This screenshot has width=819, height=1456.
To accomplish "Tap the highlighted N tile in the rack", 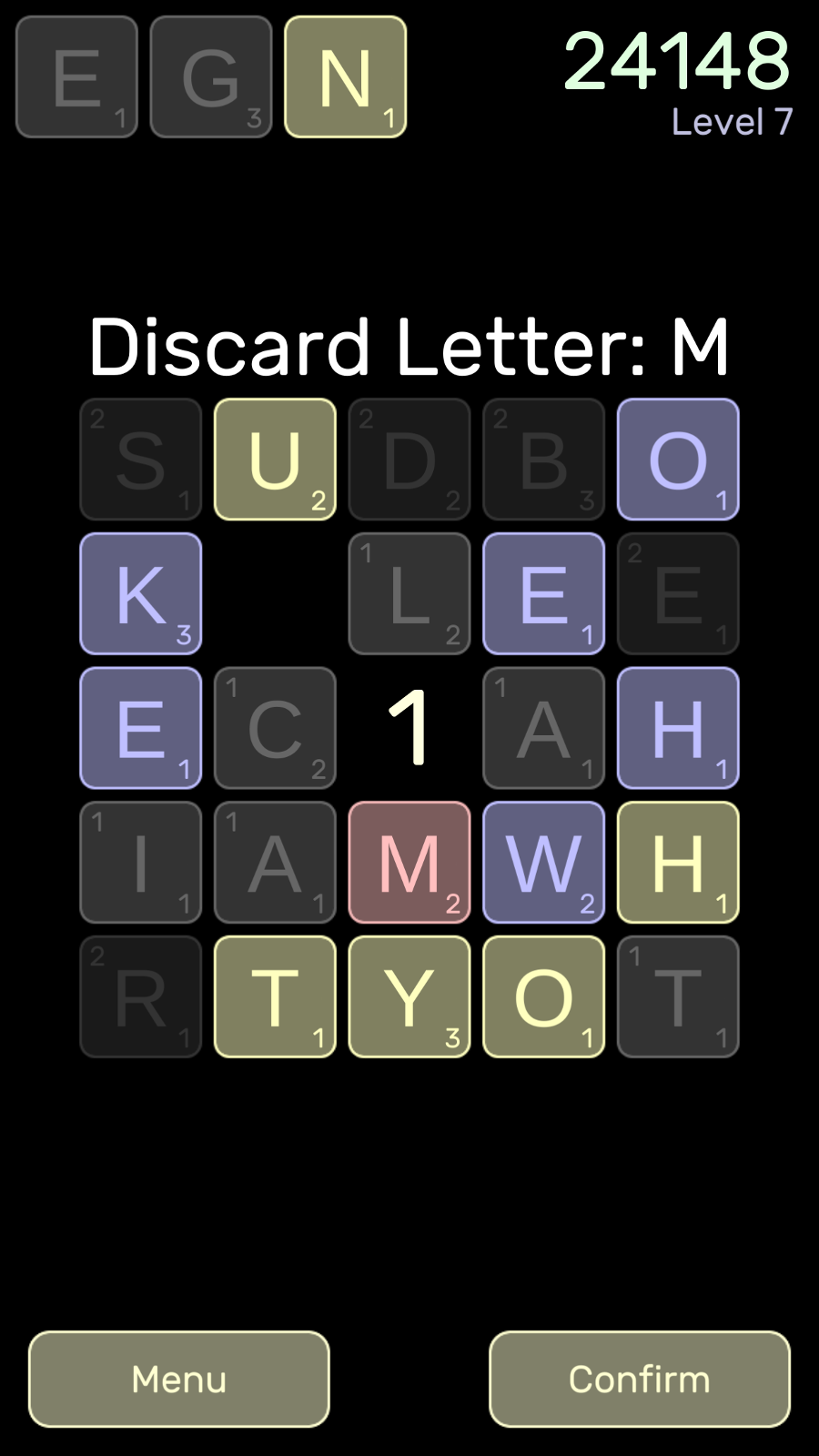I will click(x=345, y=77).
